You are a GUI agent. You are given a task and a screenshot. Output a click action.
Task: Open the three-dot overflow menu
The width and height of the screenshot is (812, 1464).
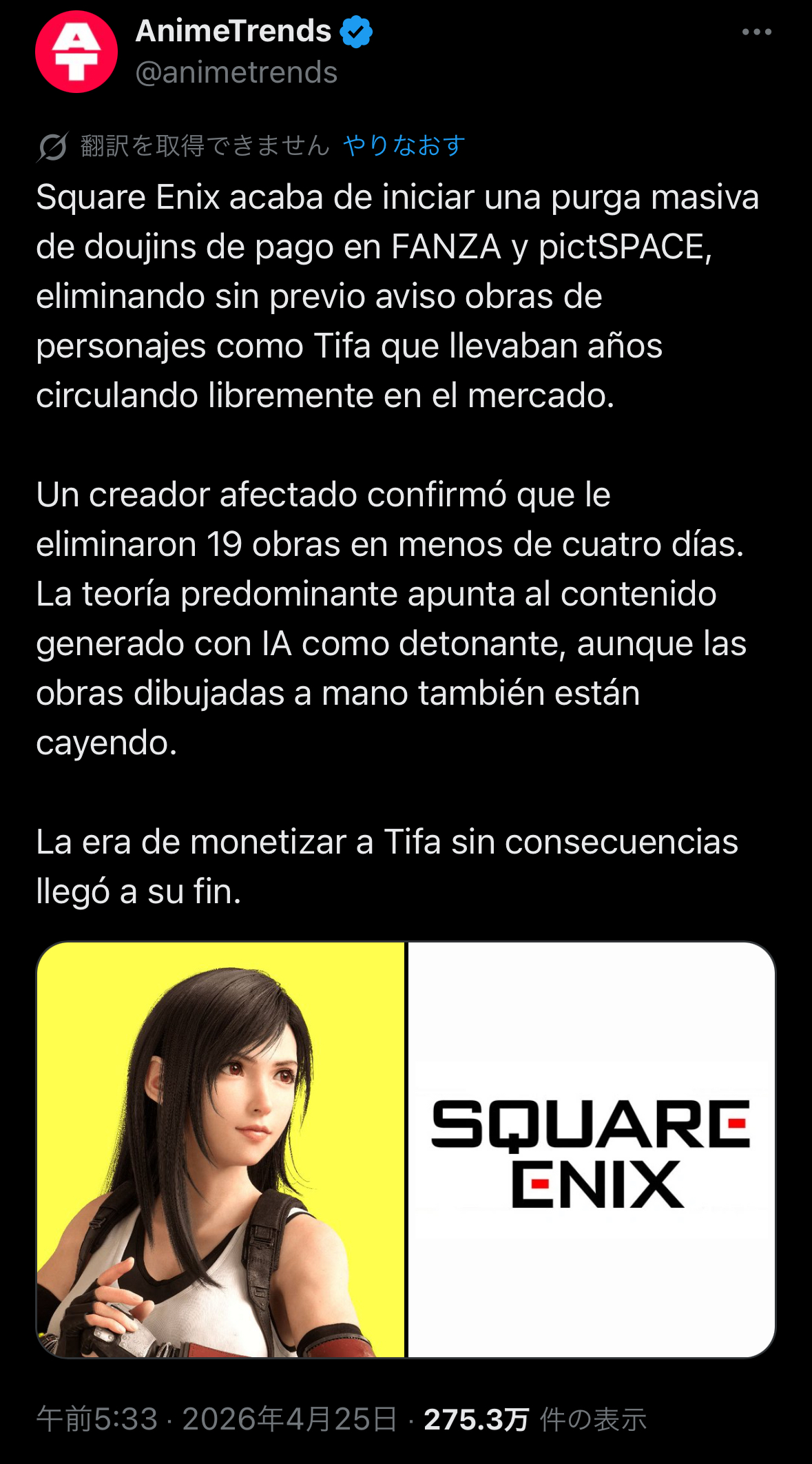756,32
